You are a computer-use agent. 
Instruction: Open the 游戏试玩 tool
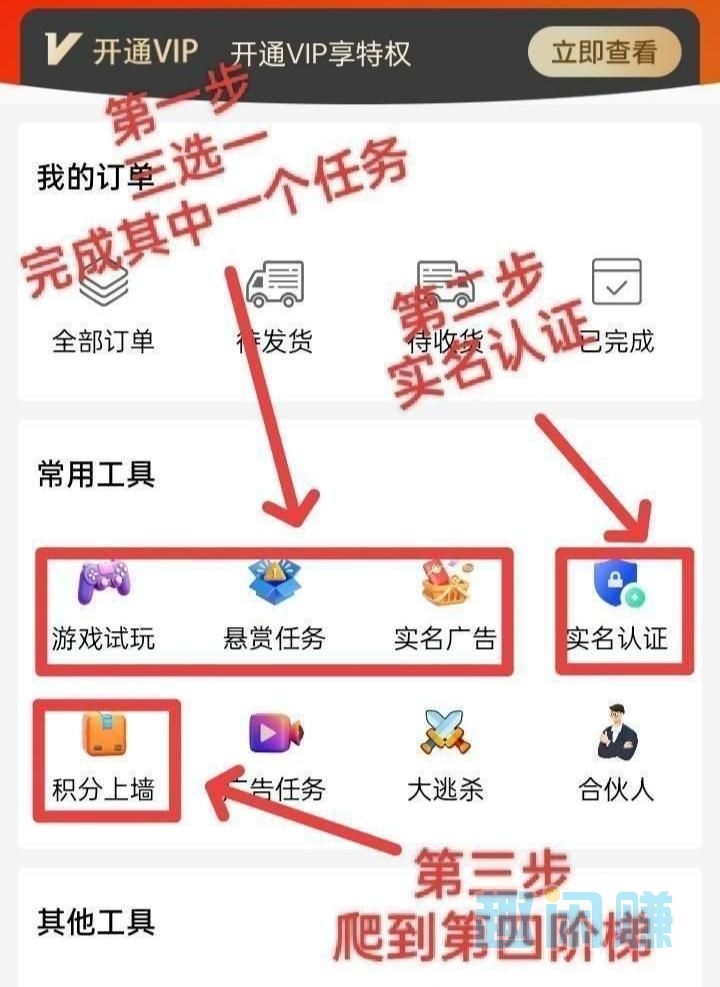coord(104,605)
